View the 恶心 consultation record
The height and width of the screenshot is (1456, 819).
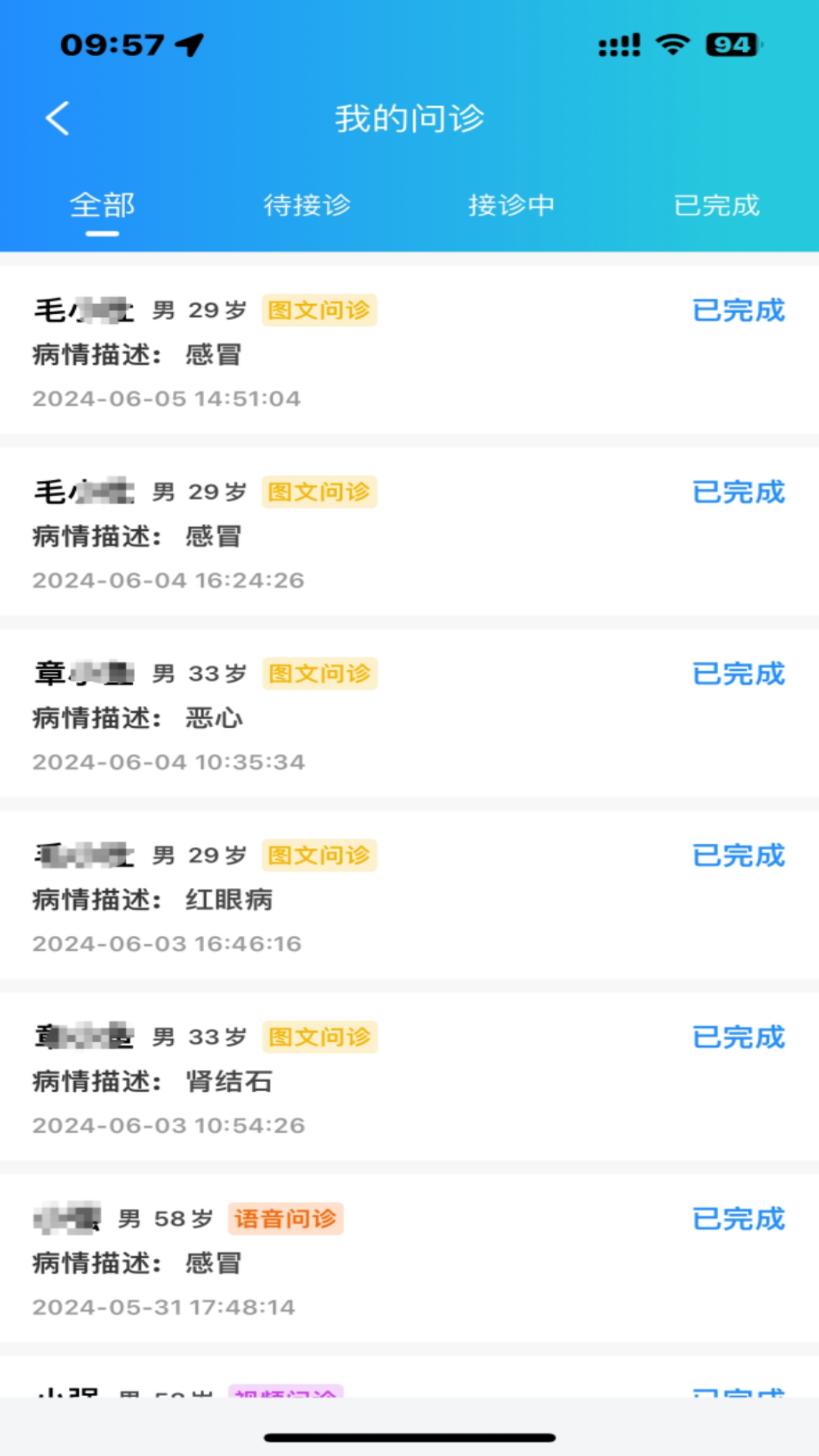point(409,716)
